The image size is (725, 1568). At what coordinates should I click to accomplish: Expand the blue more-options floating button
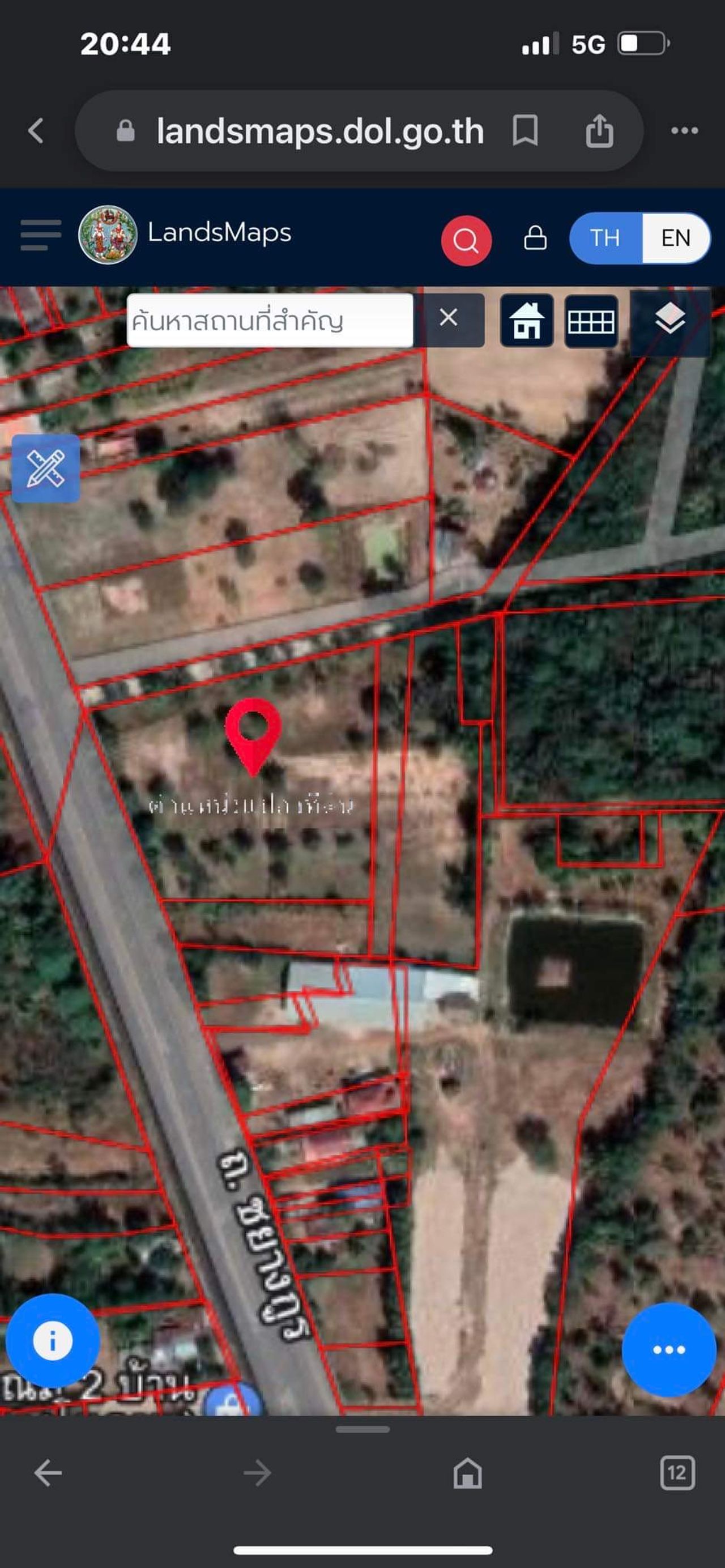pyautogui.click(x=668, y=1349)
